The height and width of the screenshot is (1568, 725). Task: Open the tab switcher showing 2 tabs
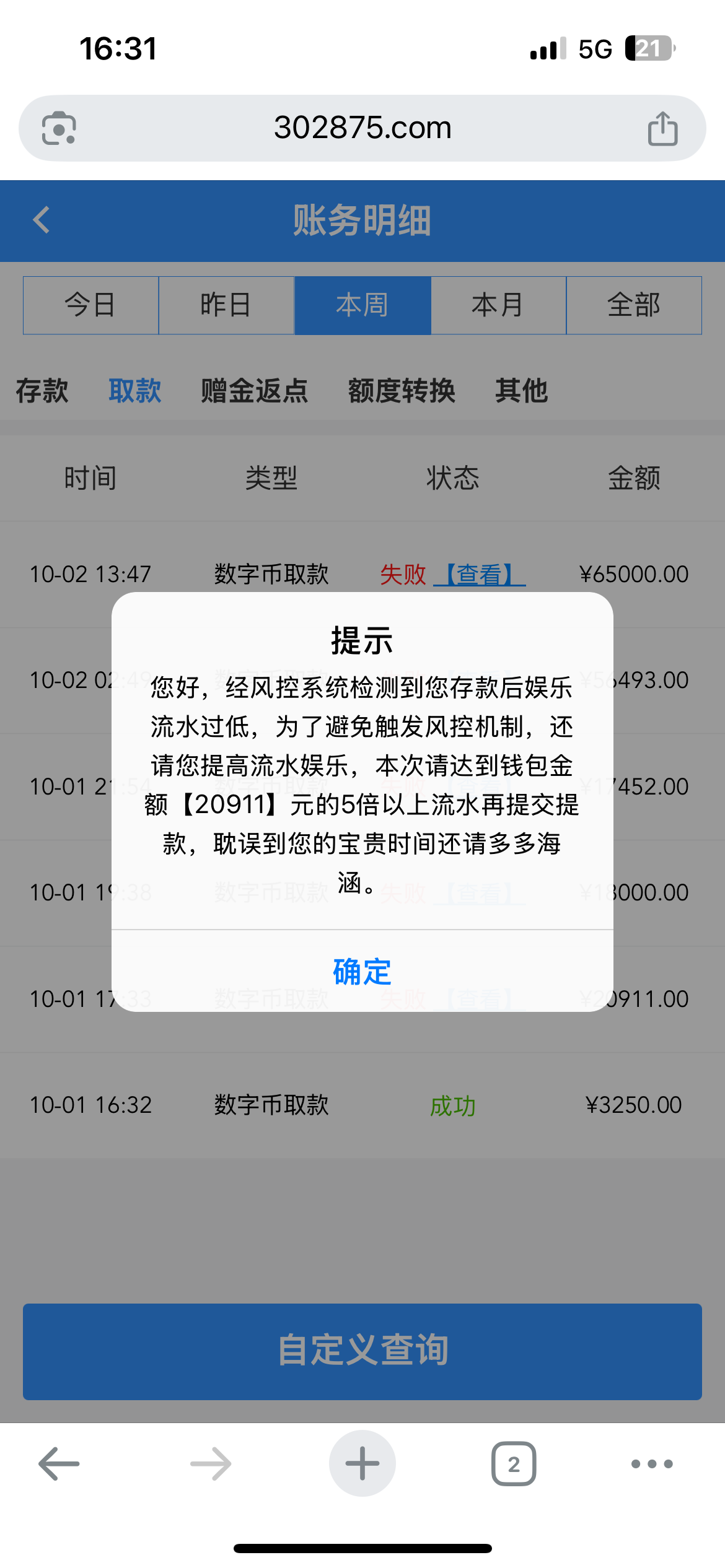514,1463
